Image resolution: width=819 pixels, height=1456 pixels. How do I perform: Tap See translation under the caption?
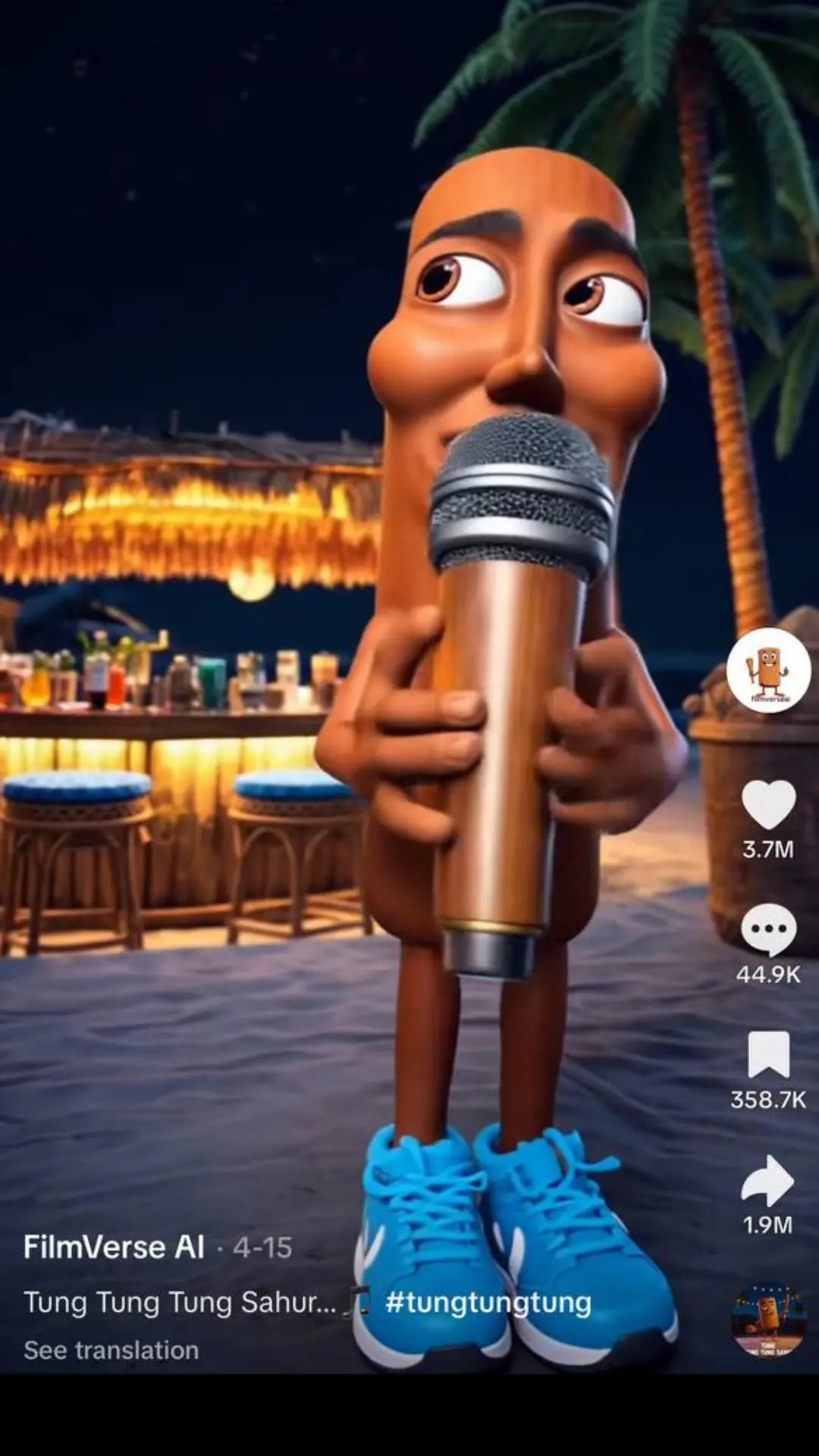[111, 1350]
